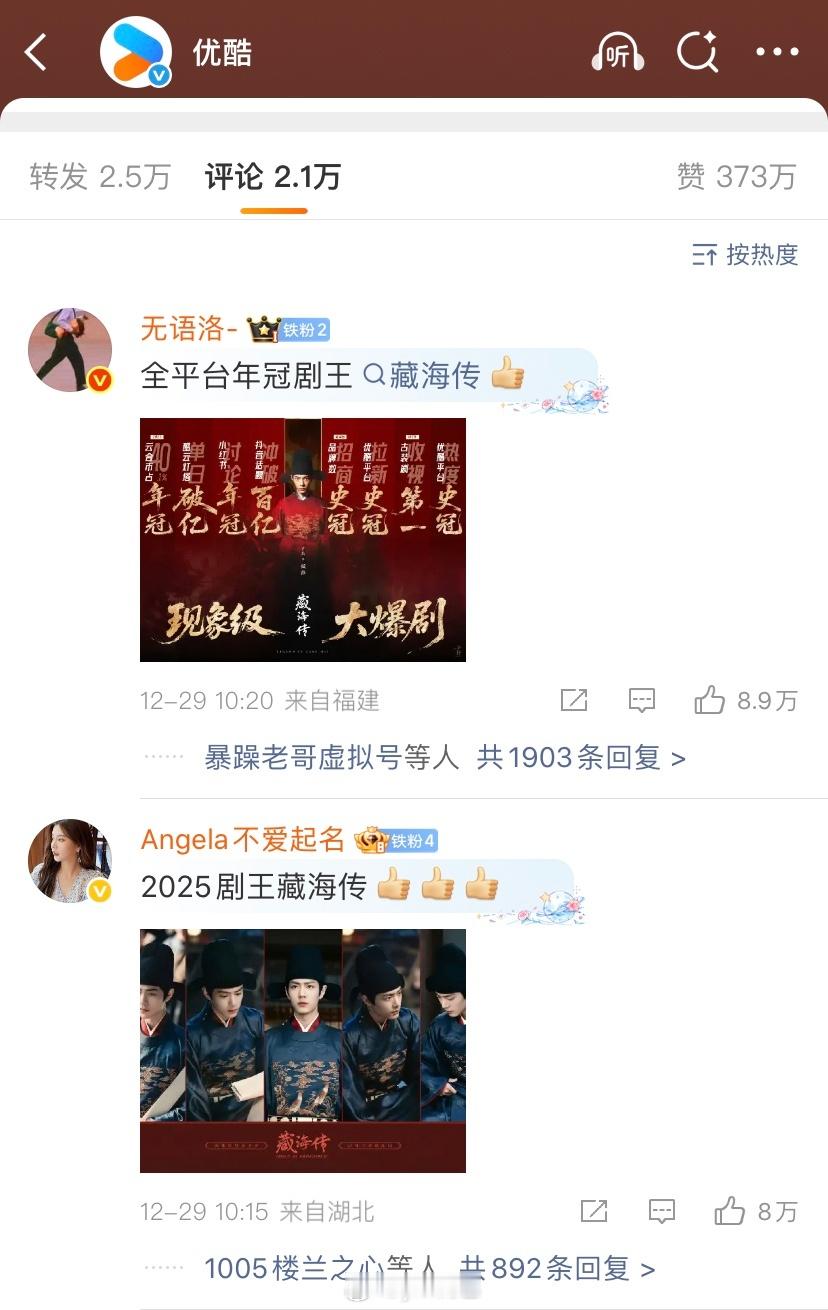Like Angela不爱起名 comment with thumbs-up
Viewport: 828px width, 1310px height.
(x=729, y=1211)
